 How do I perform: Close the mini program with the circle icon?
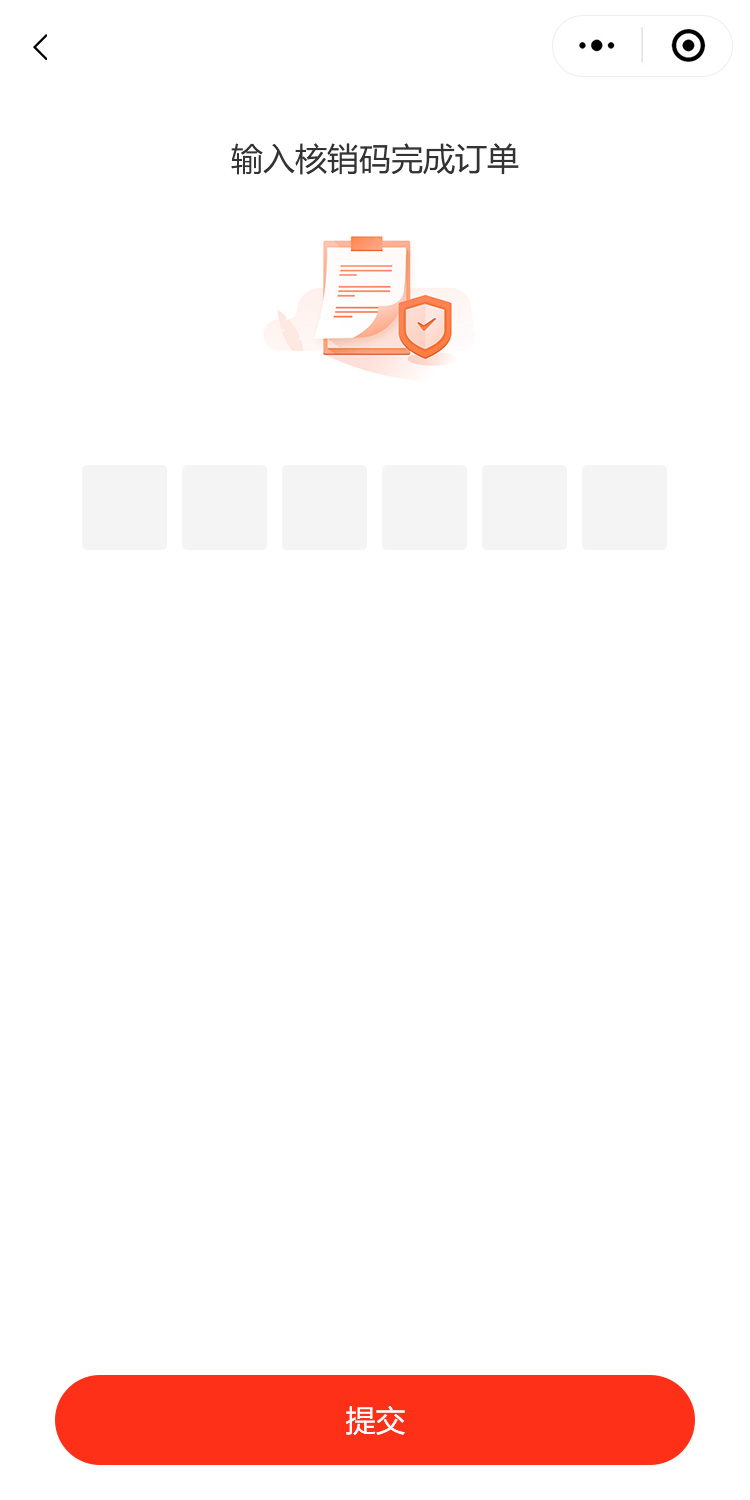(688, 46)
